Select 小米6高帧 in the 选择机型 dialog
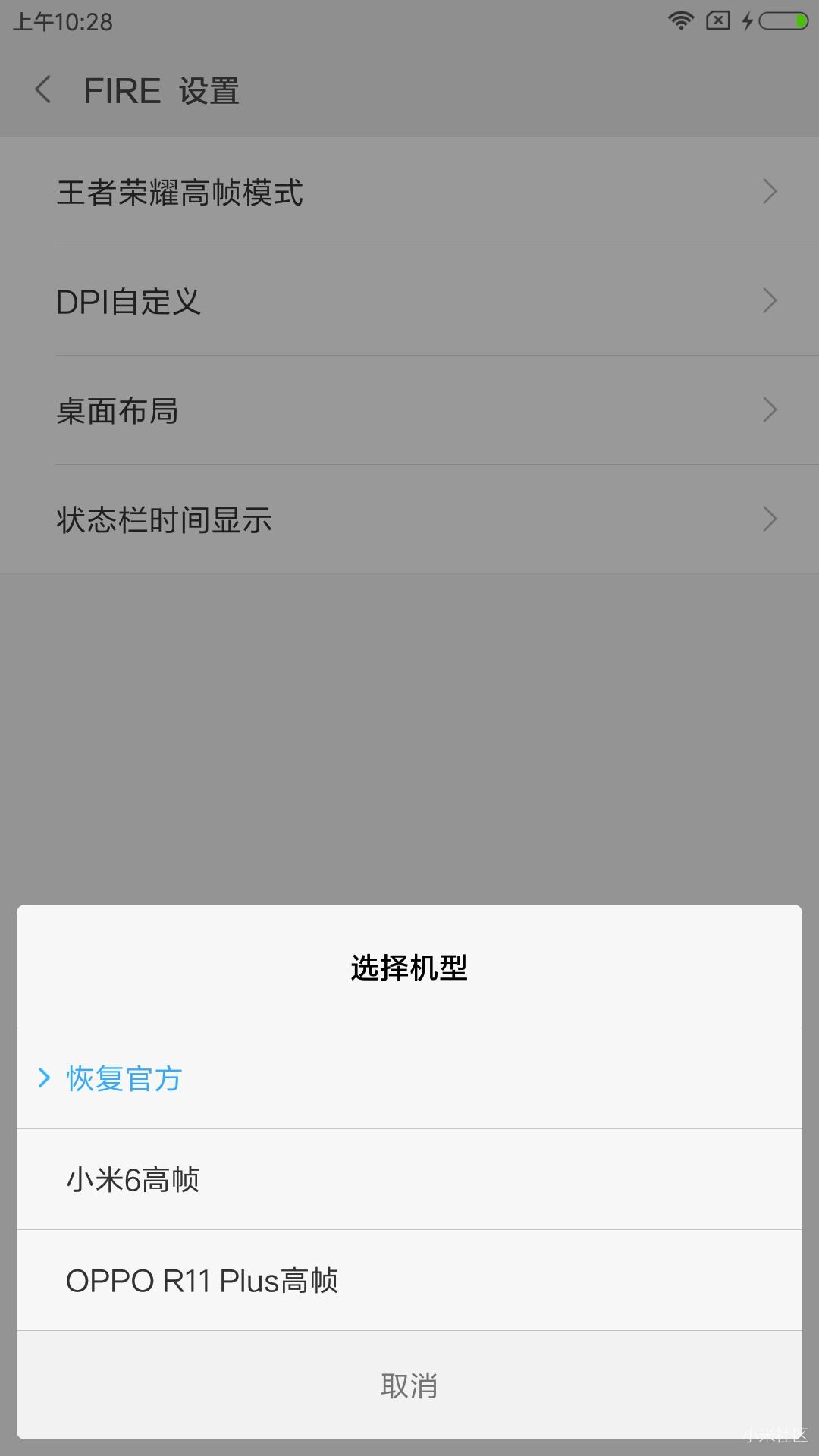This screenshot has height=1456, width=819. click(x=409, y=1178)
